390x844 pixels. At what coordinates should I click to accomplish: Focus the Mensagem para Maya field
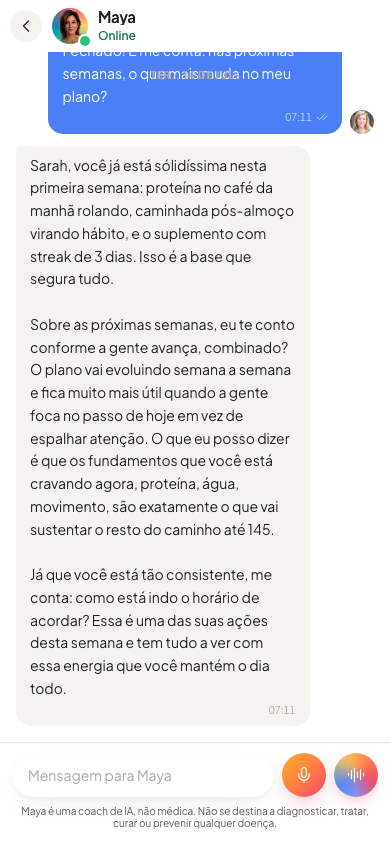pyautogui.click(x=143, y=776)
